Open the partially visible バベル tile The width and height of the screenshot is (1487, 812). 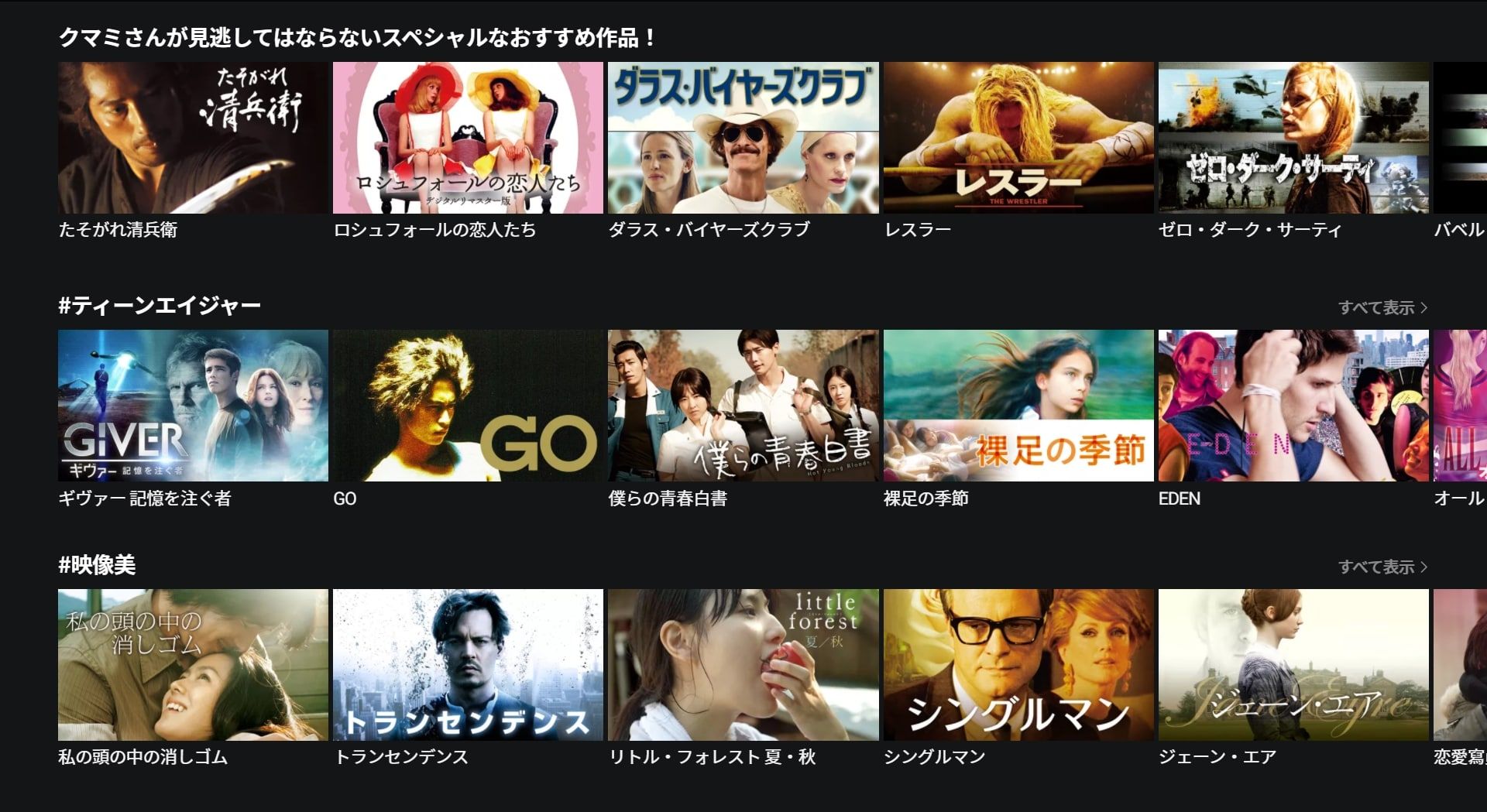[1461, 138]
